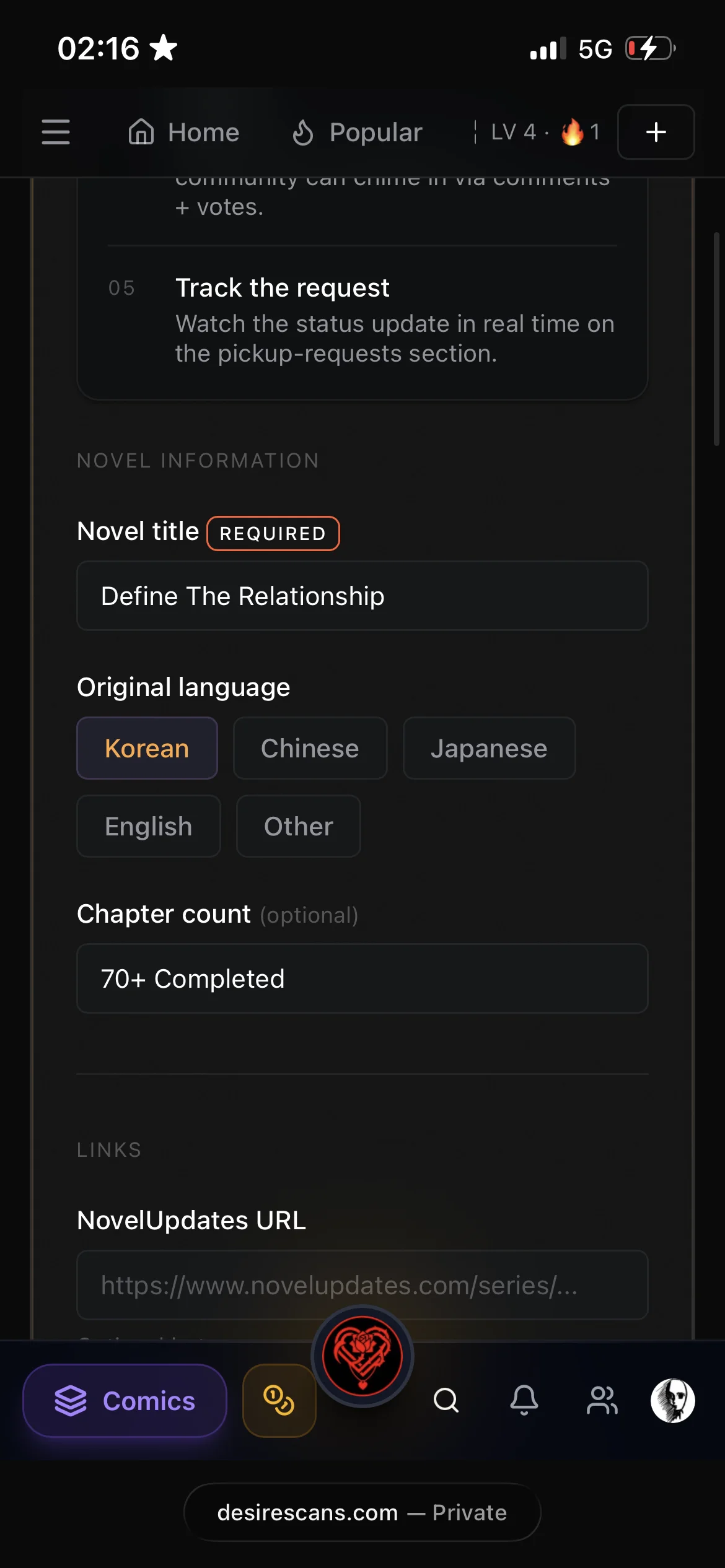This screenshot has width=725, height=1568.
Task: Open the coins icon
Action: 279,1400
